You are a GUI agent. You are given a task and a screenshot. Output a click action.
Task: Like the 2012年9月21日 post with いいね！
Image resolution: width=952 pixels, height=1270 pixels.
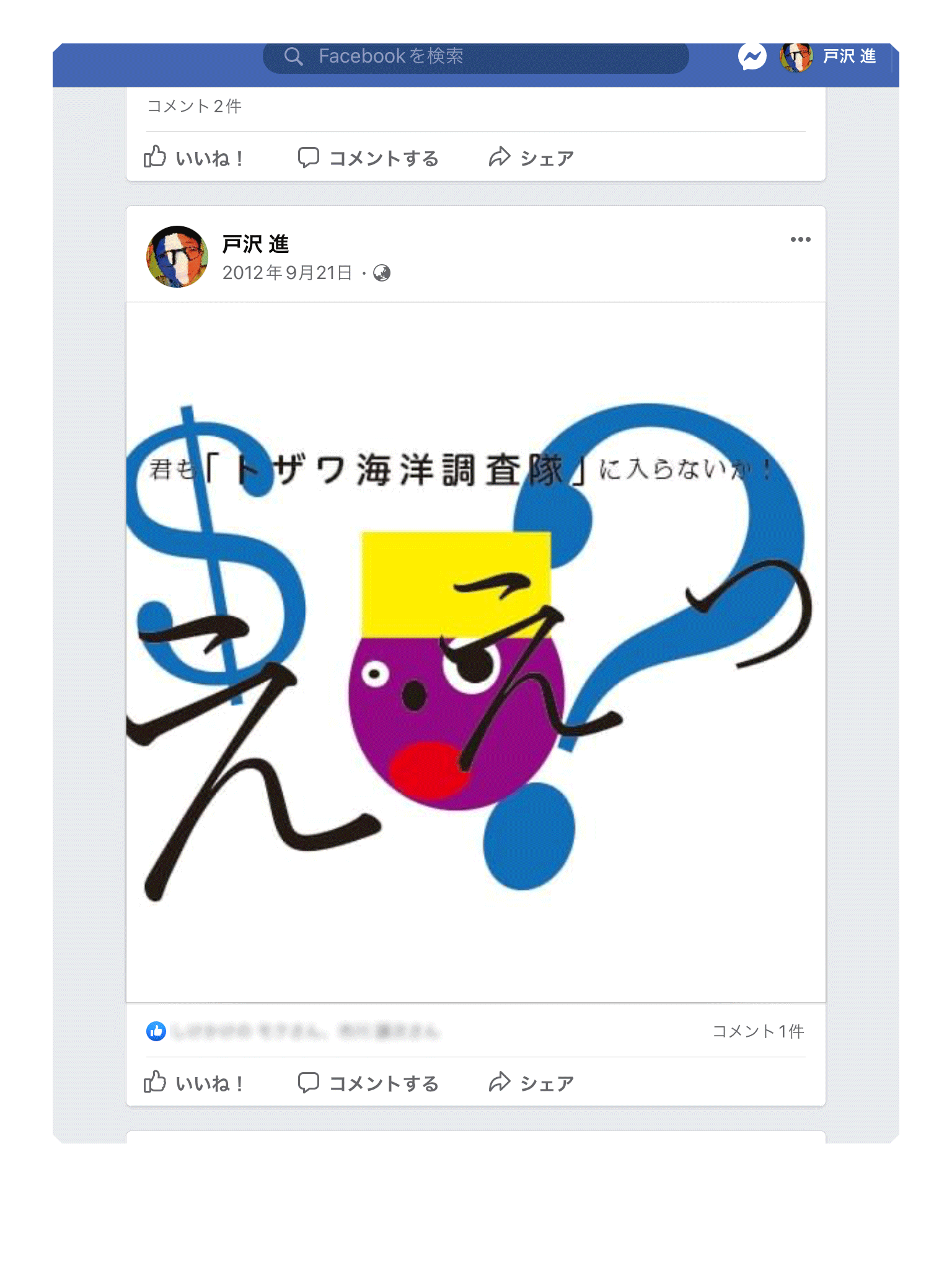193,1083
